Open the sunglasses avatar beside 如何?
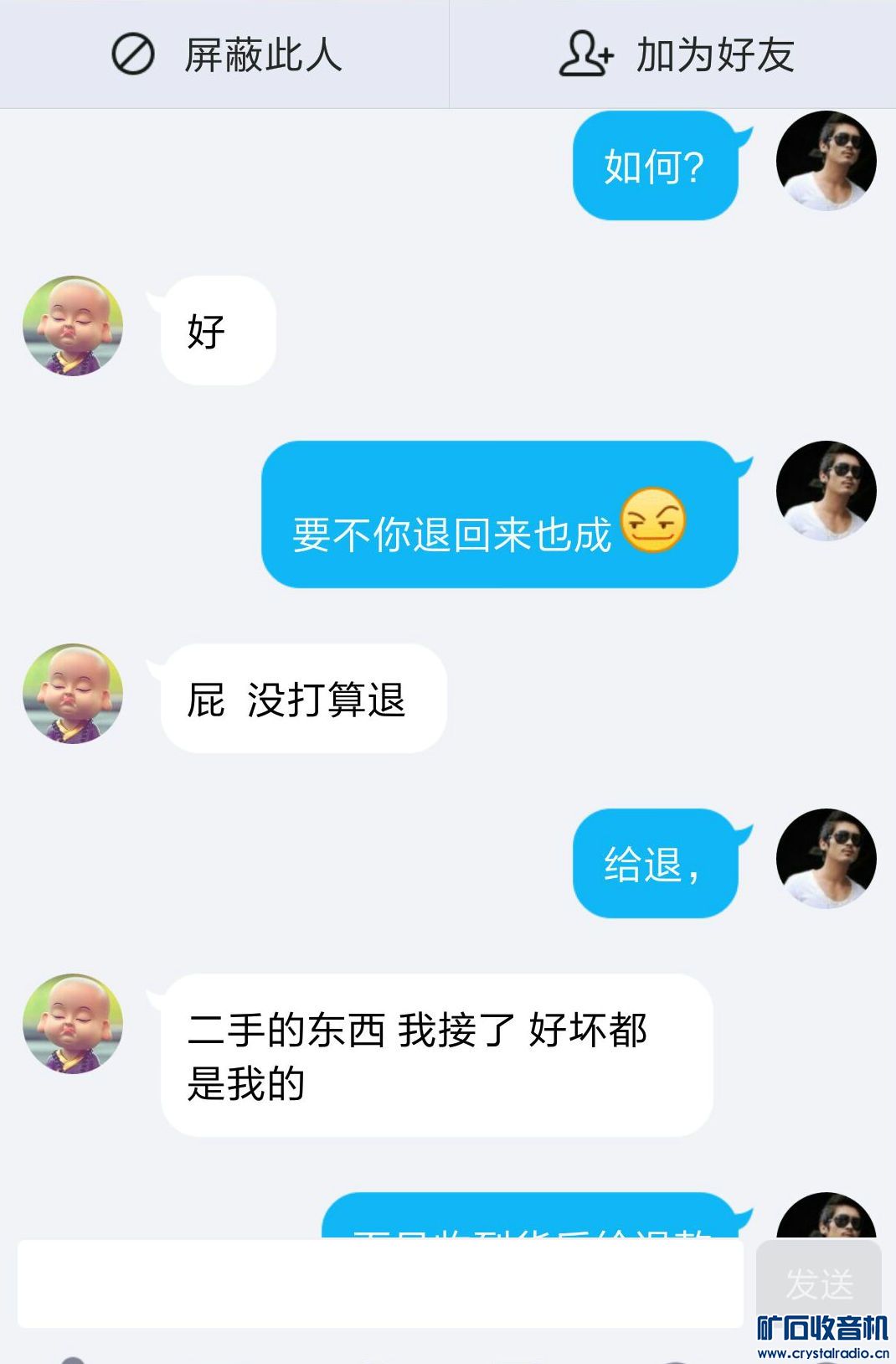The height and width of the screenshot is (1364, 896). pos(826,161)
